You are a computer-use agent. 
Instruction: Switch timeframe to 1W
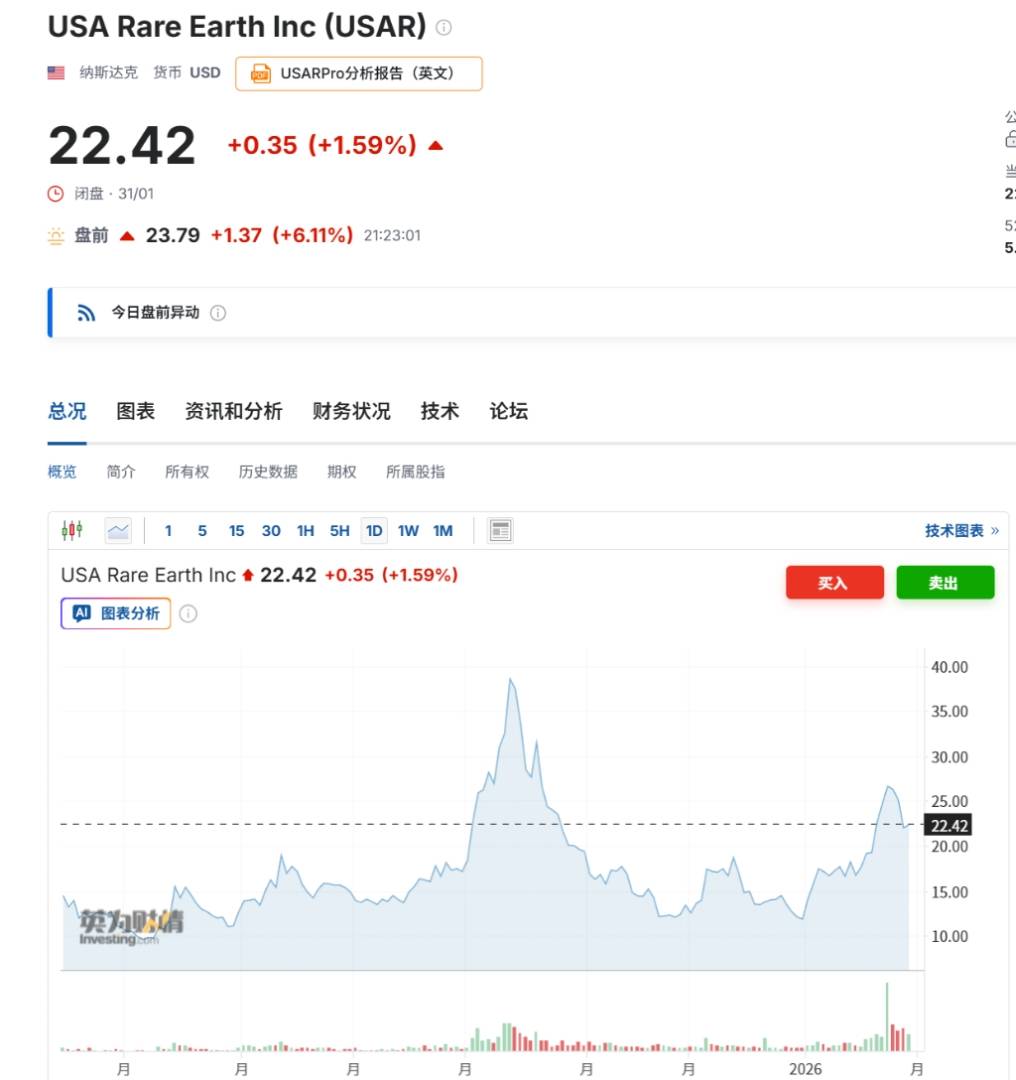pyautogui.click(x=407, y=531)
